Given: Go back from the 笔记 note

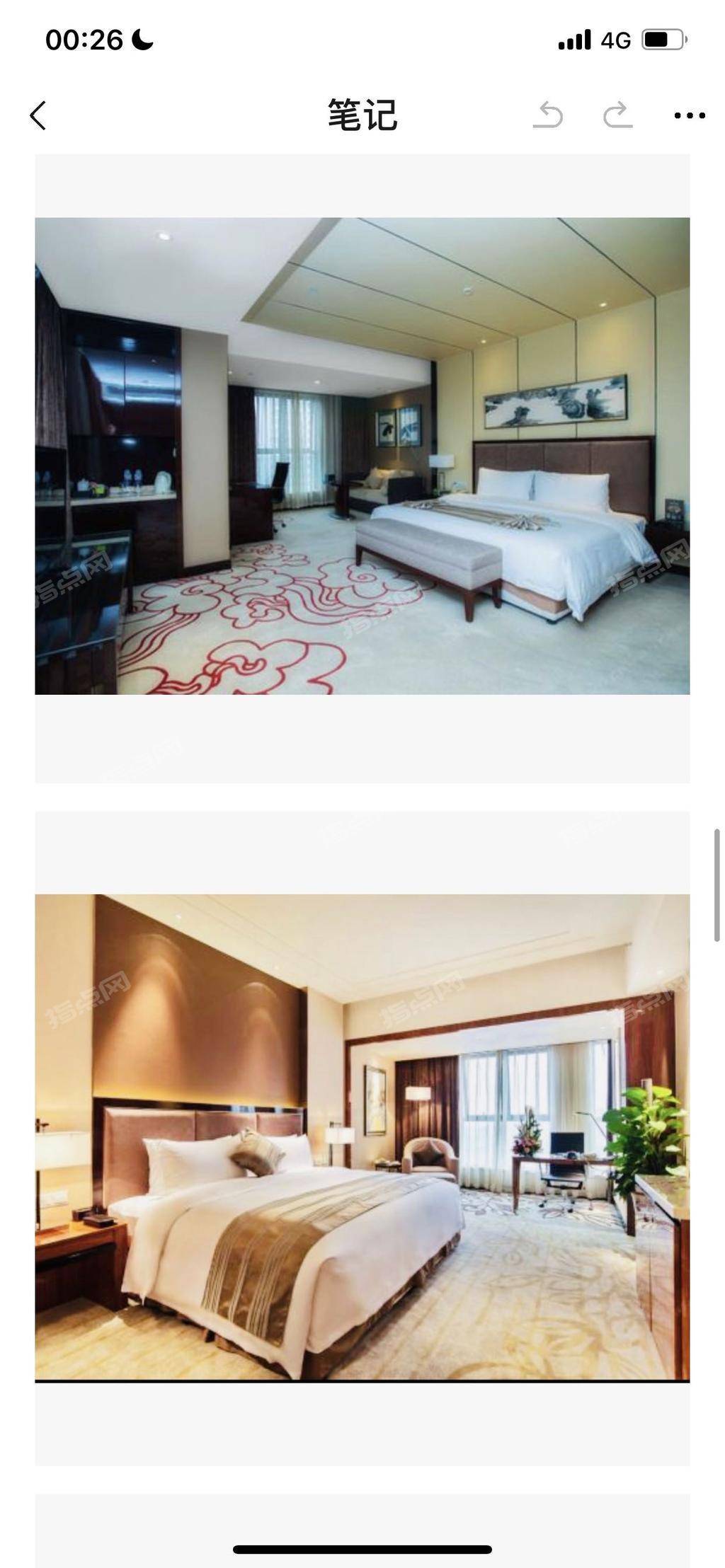Looking at the screenshot, I should point(38,115).
